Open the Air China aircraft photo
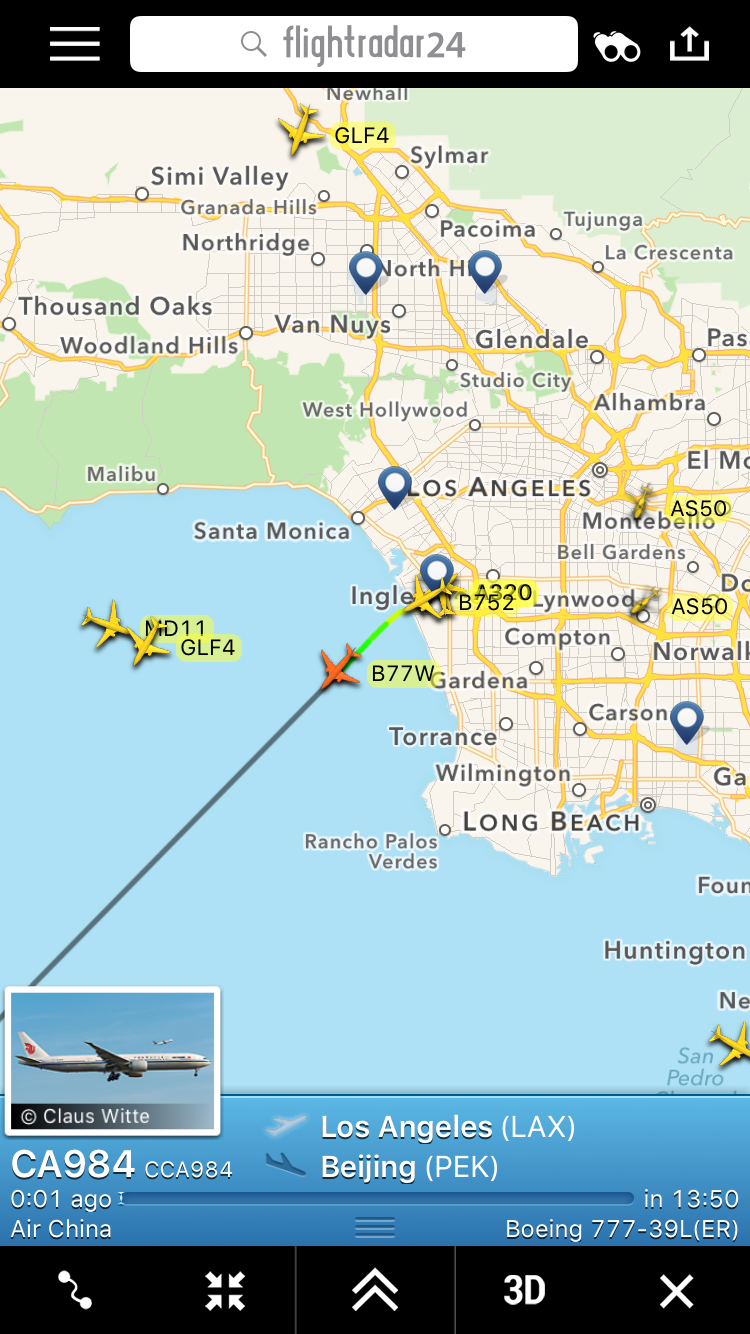 [x=112, y=1061]
